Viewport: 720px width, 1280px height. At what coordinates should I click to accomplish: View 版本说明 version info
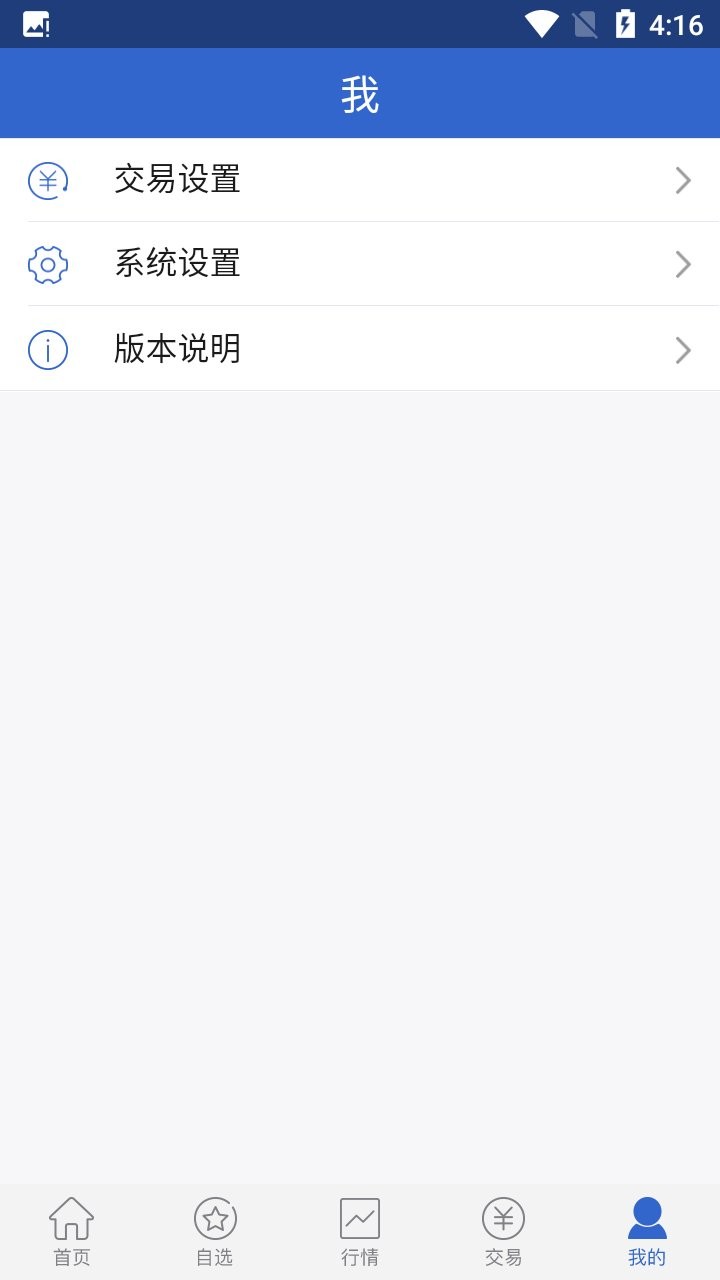tap(360, 349)
